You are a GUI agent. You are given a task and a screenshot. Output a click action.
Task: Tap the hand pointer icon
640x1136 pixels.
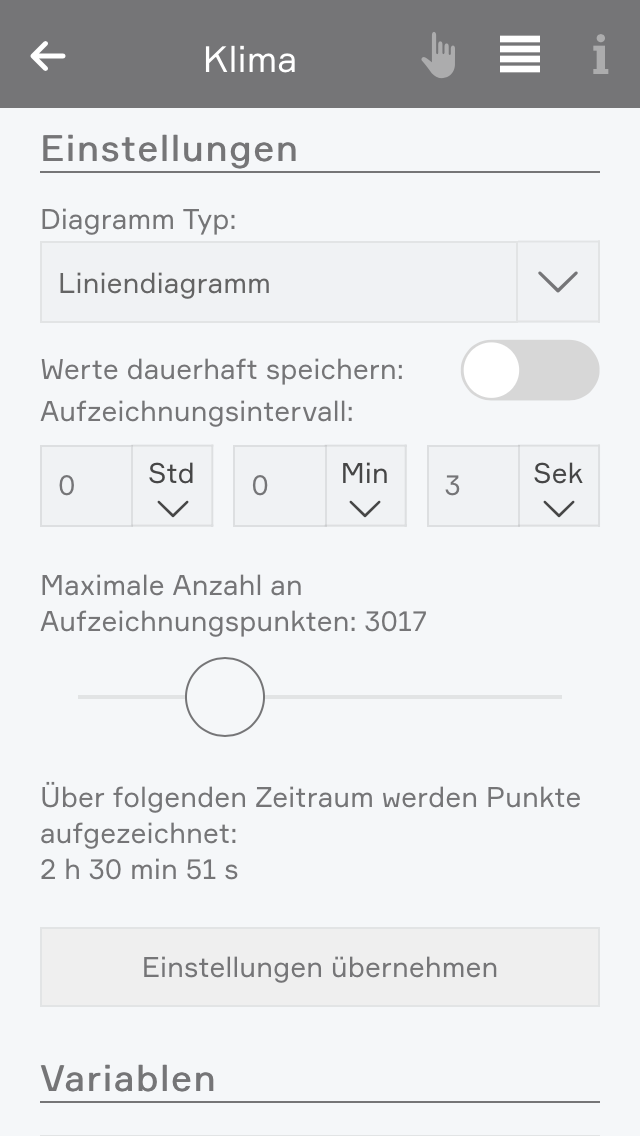(x=438, y=56)
